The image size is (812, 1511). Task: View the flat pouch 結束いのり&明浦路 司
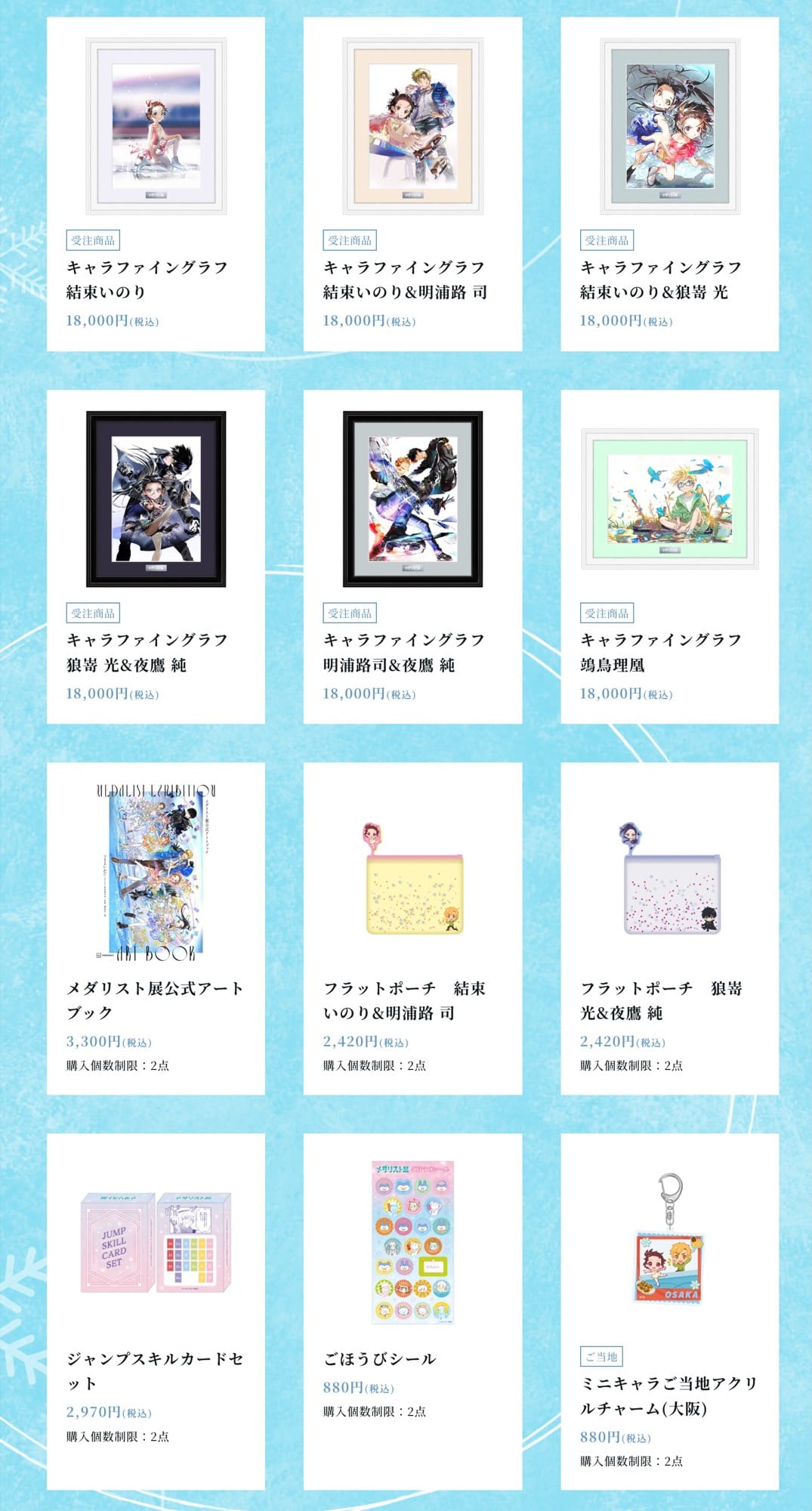pos(412,928)
